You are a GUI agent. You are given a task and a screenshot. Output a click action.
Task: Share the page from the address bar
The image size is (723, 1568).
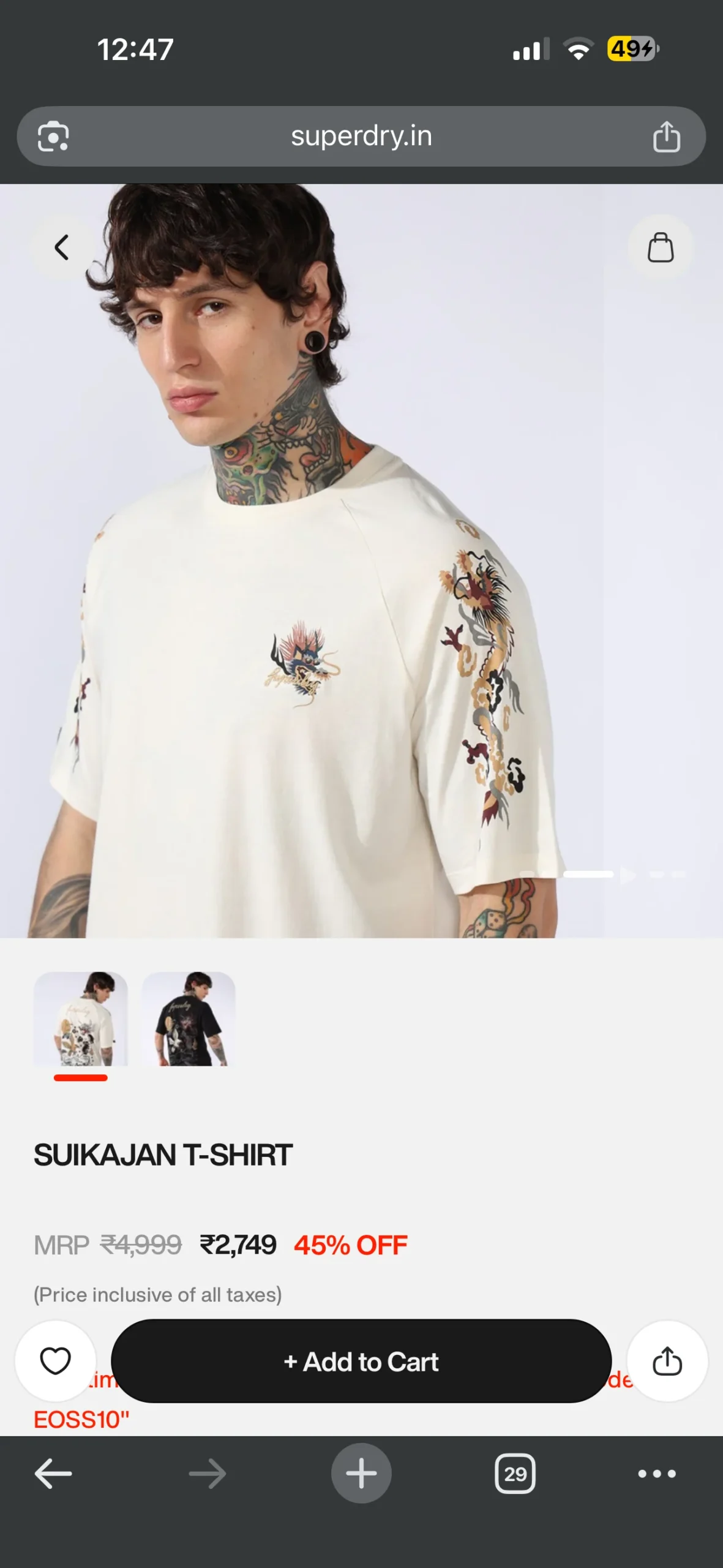(x=666, y=136)
